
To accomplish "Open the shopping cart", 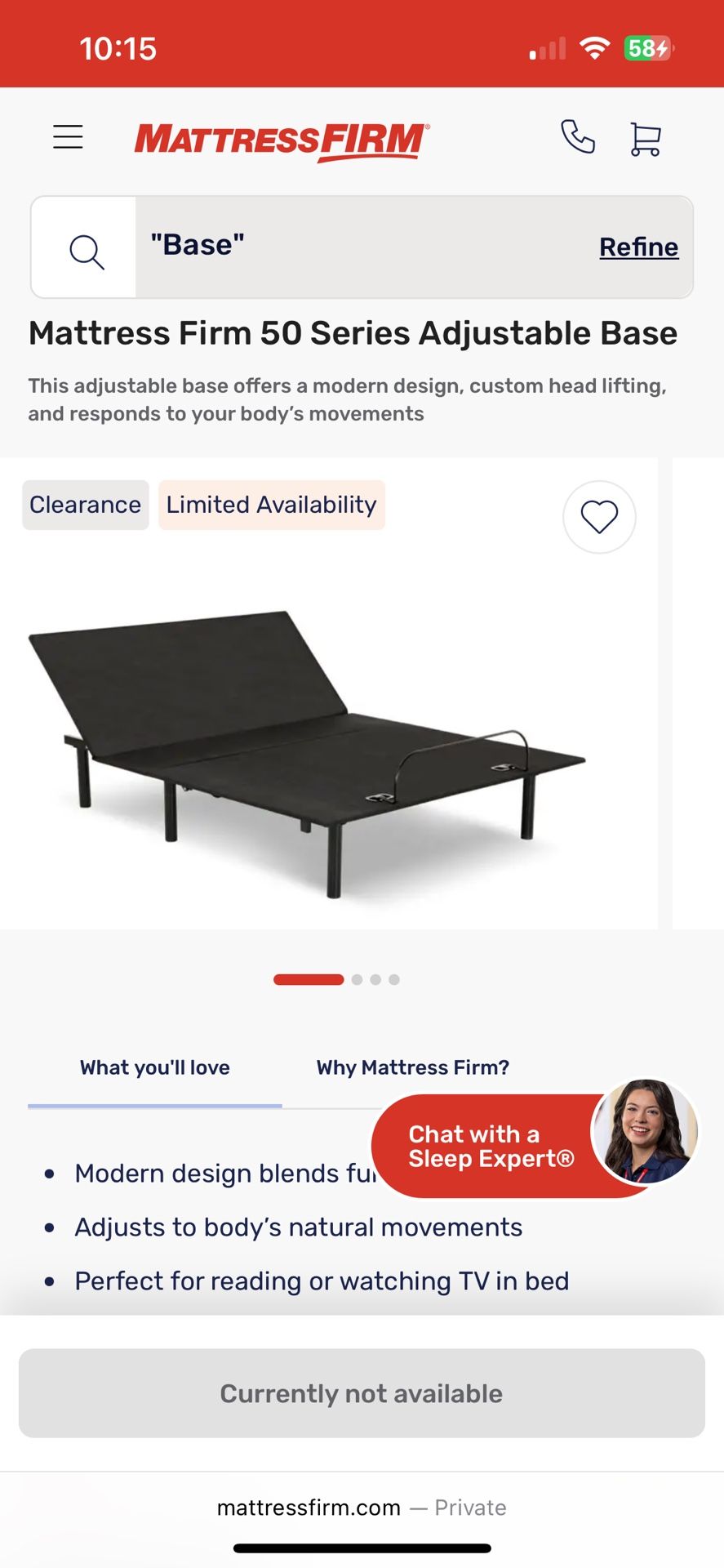I will (645, 139).
